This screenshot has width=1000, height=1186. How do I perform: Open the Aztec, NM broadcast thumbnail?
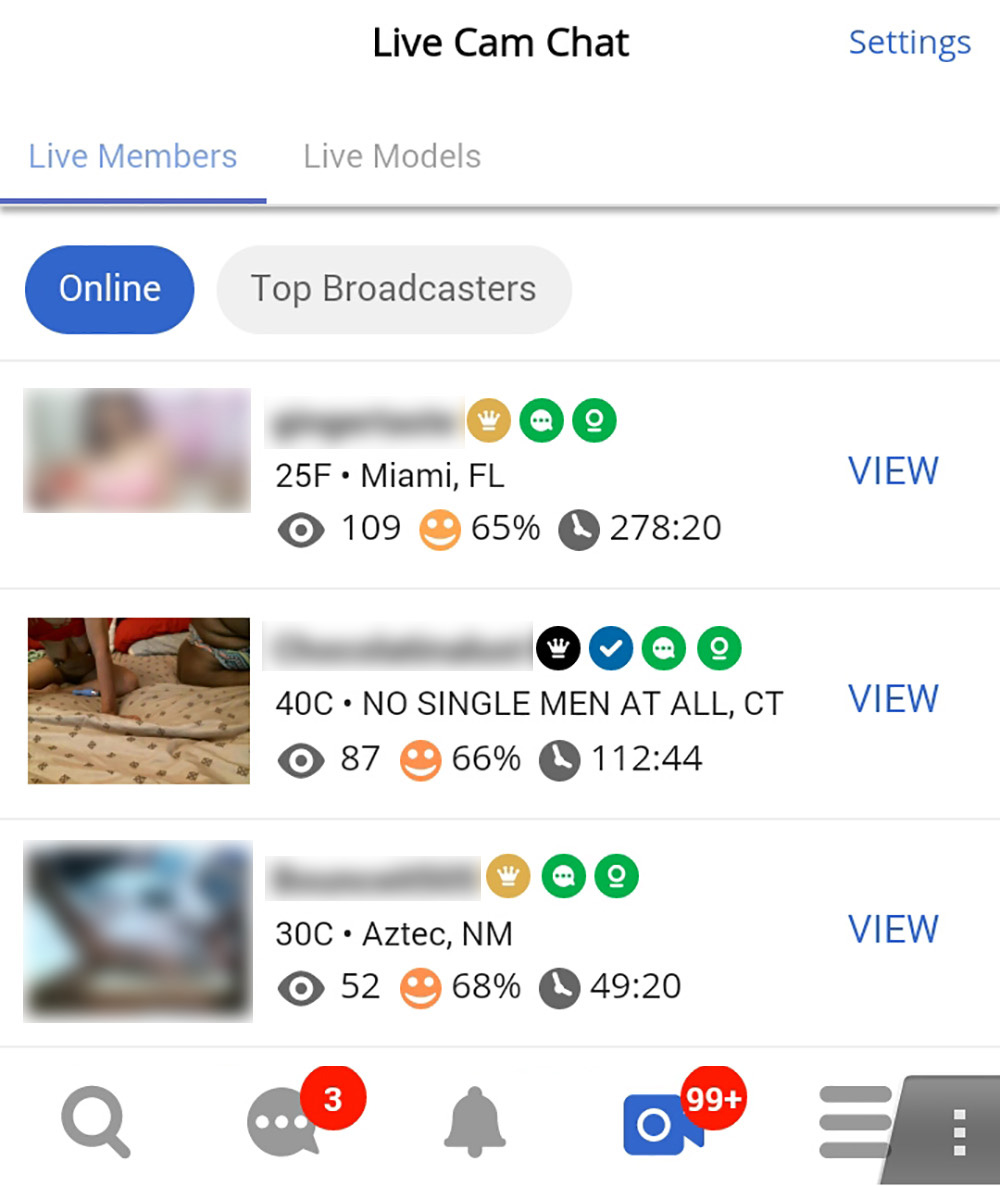tap(138, 932)
